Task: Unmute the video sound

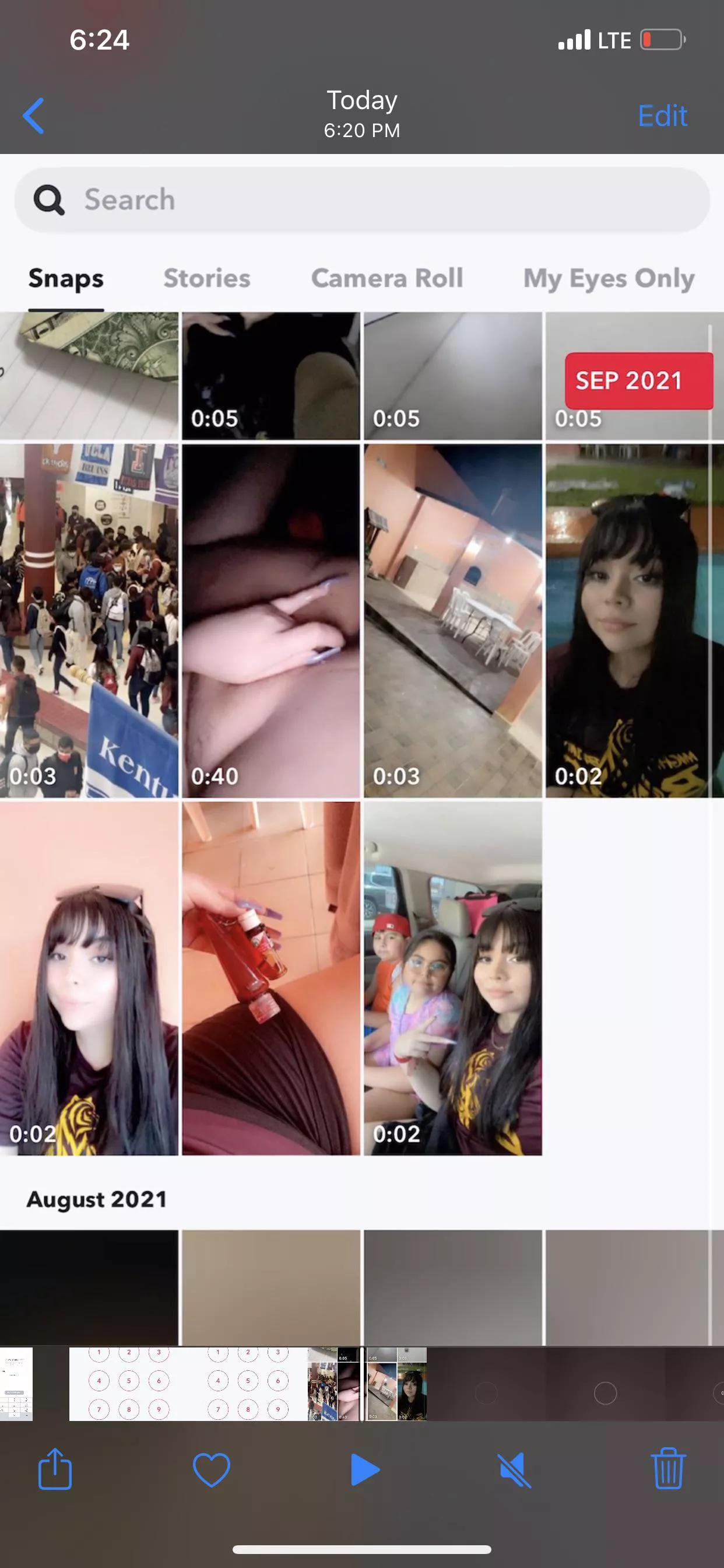Action: [514, 1469]
